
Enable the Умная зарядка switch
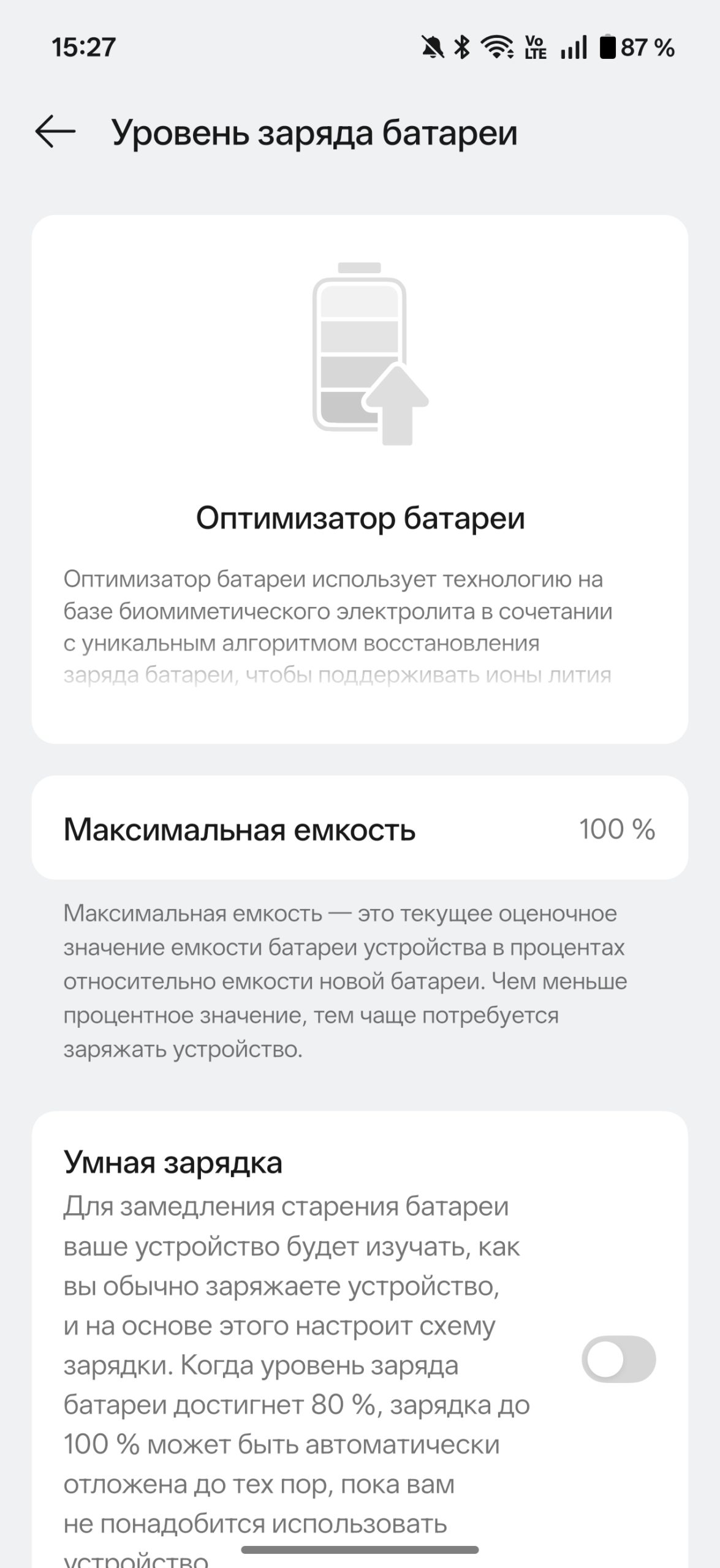[618, 1359]
